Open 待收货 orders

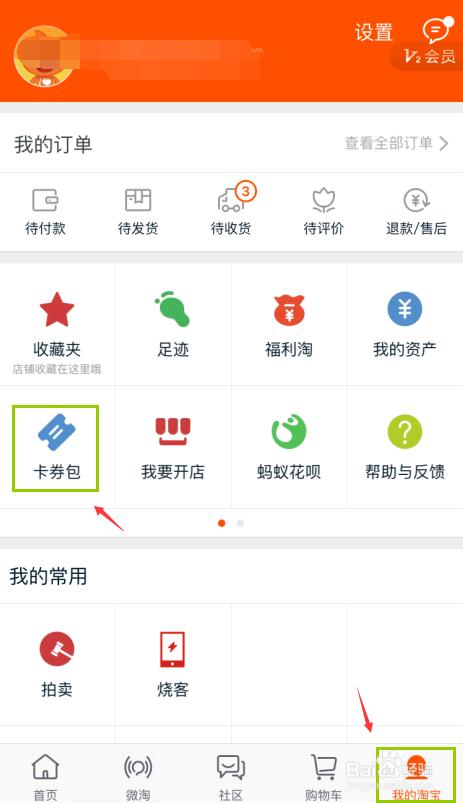click(x=231, y=210)
